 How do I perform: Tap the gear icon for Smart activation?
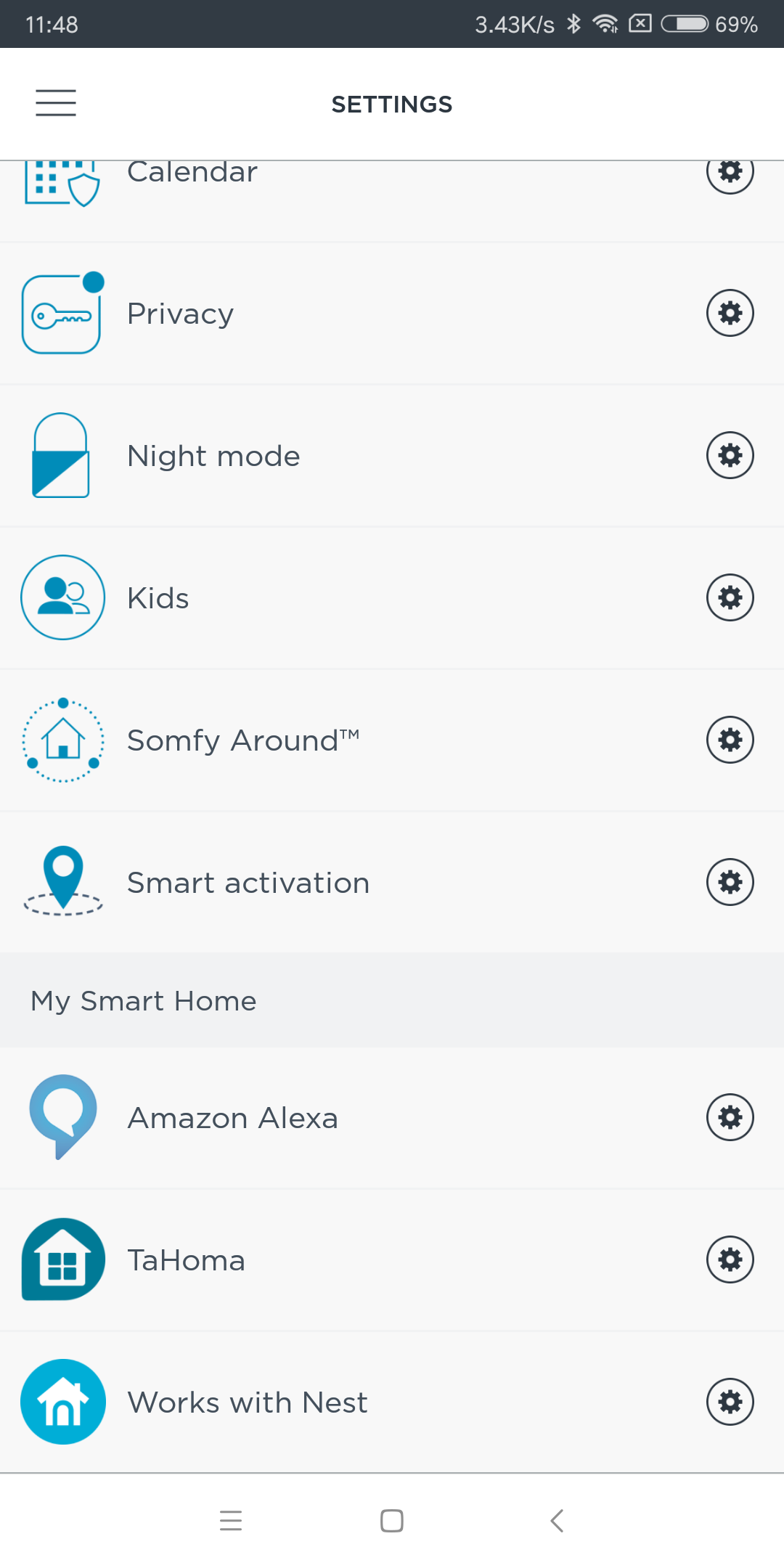coord(730,883)
